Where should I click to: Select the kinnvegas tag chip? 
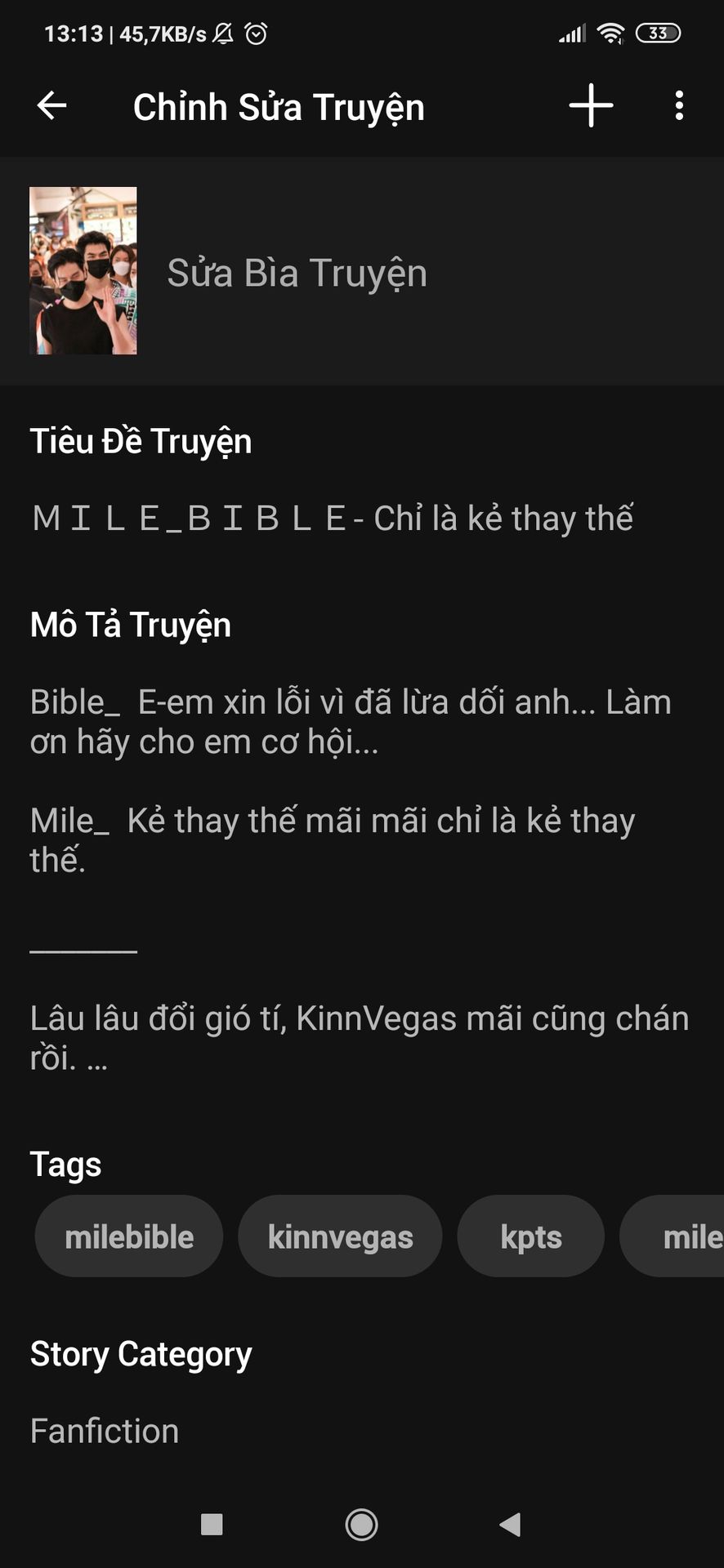pos(340,1236)
